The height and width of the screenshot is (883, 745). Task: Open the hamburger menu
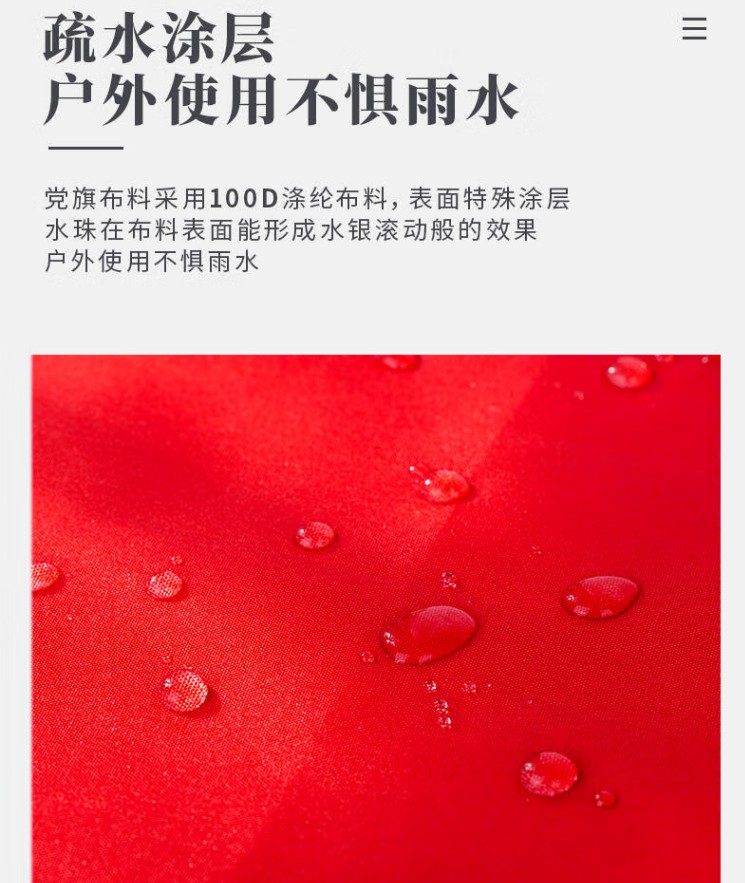694,29
